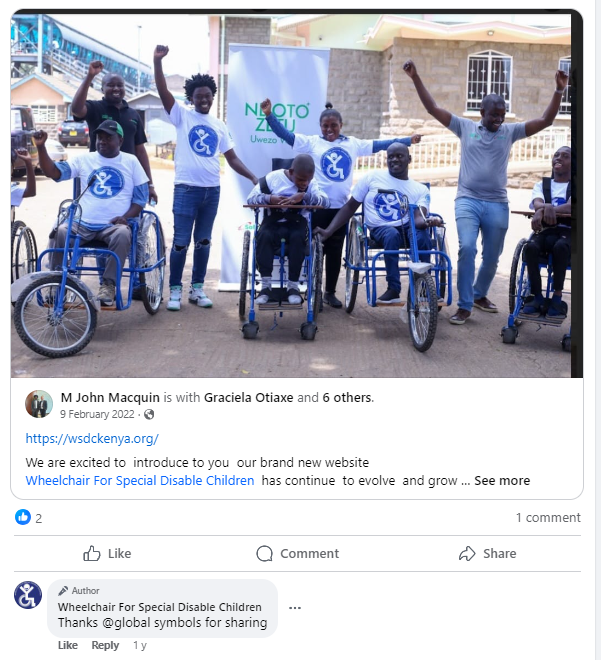Open M John Macquin's avatar
The image size is (601, 660).
coord(39,404)
